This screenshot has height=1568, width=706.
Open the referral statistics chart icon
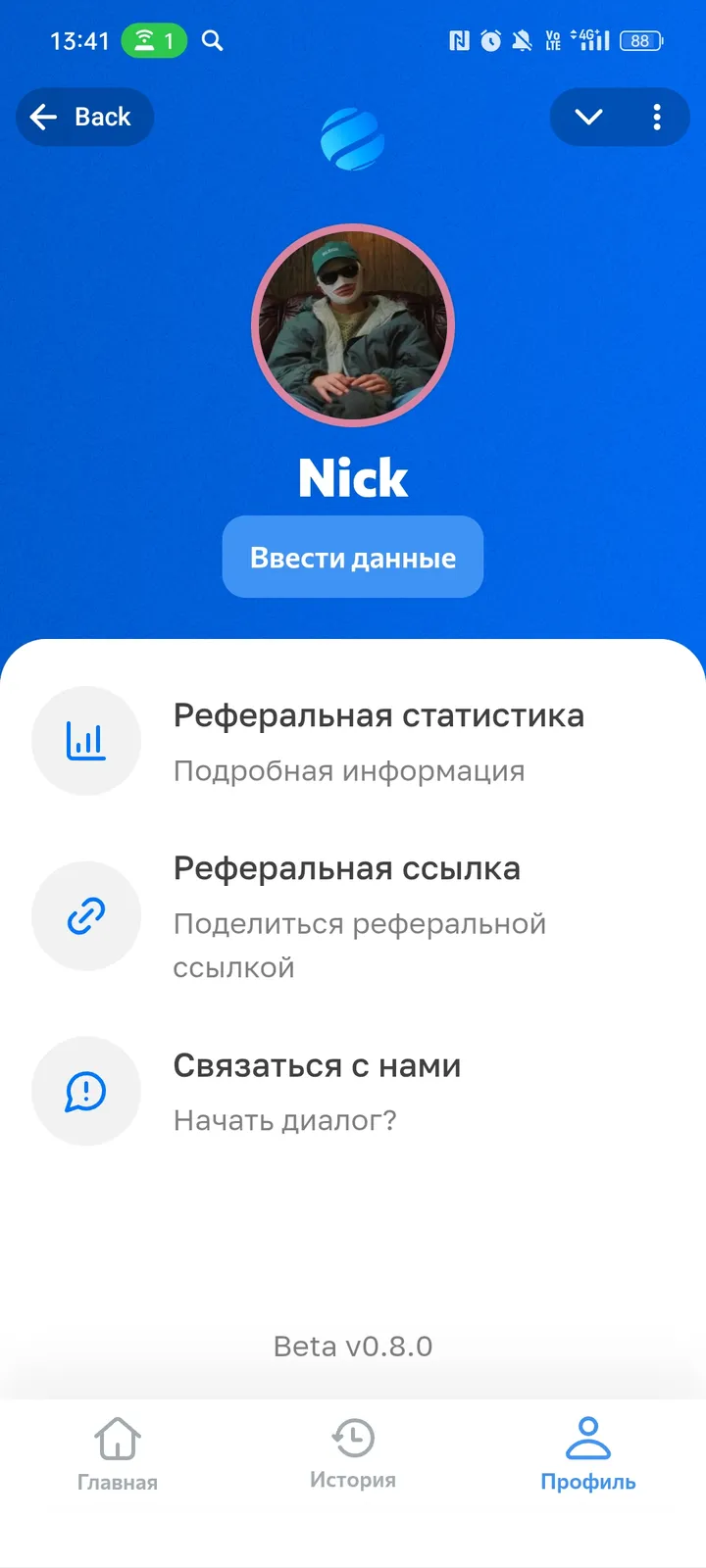pos(86,741)
